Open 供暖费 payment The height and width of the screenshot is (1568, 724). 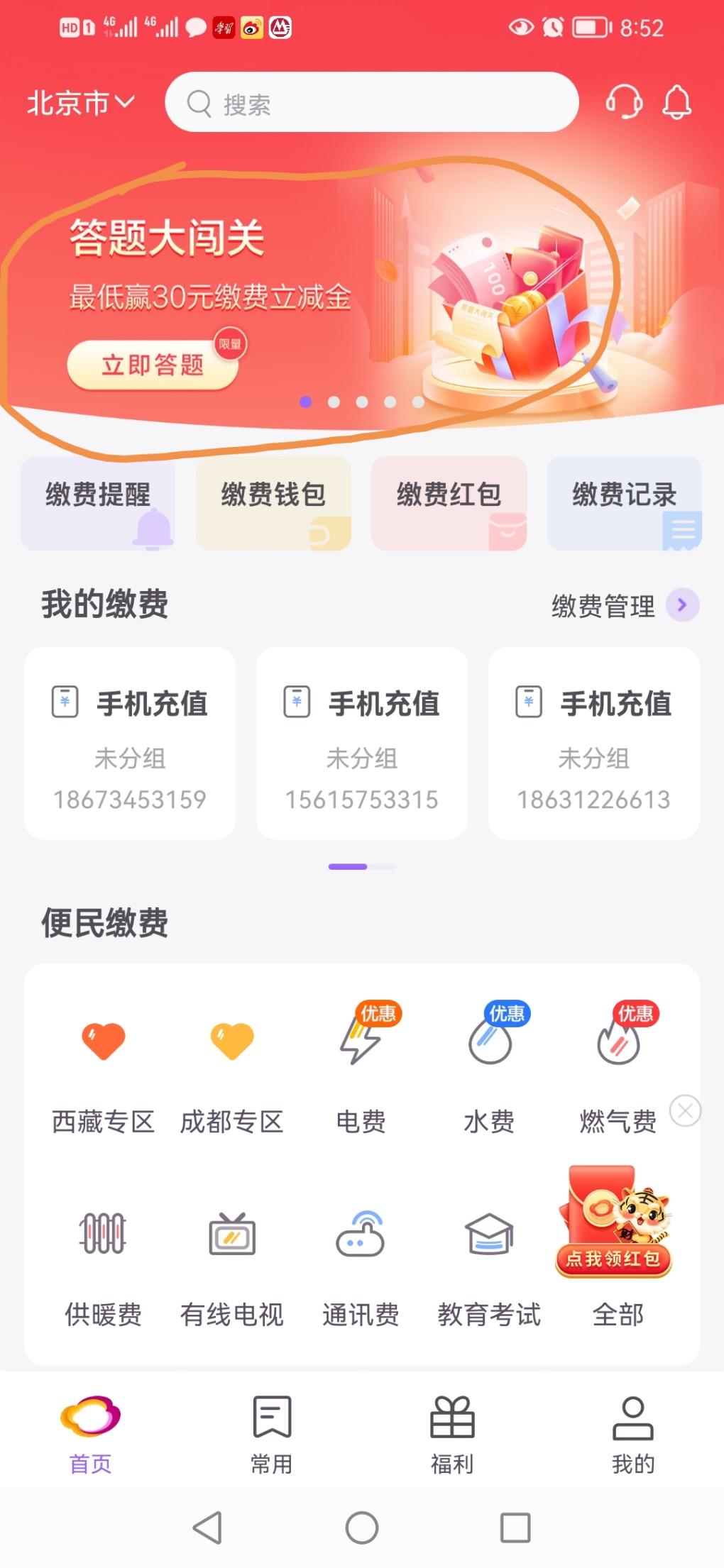click(104, 1263)
